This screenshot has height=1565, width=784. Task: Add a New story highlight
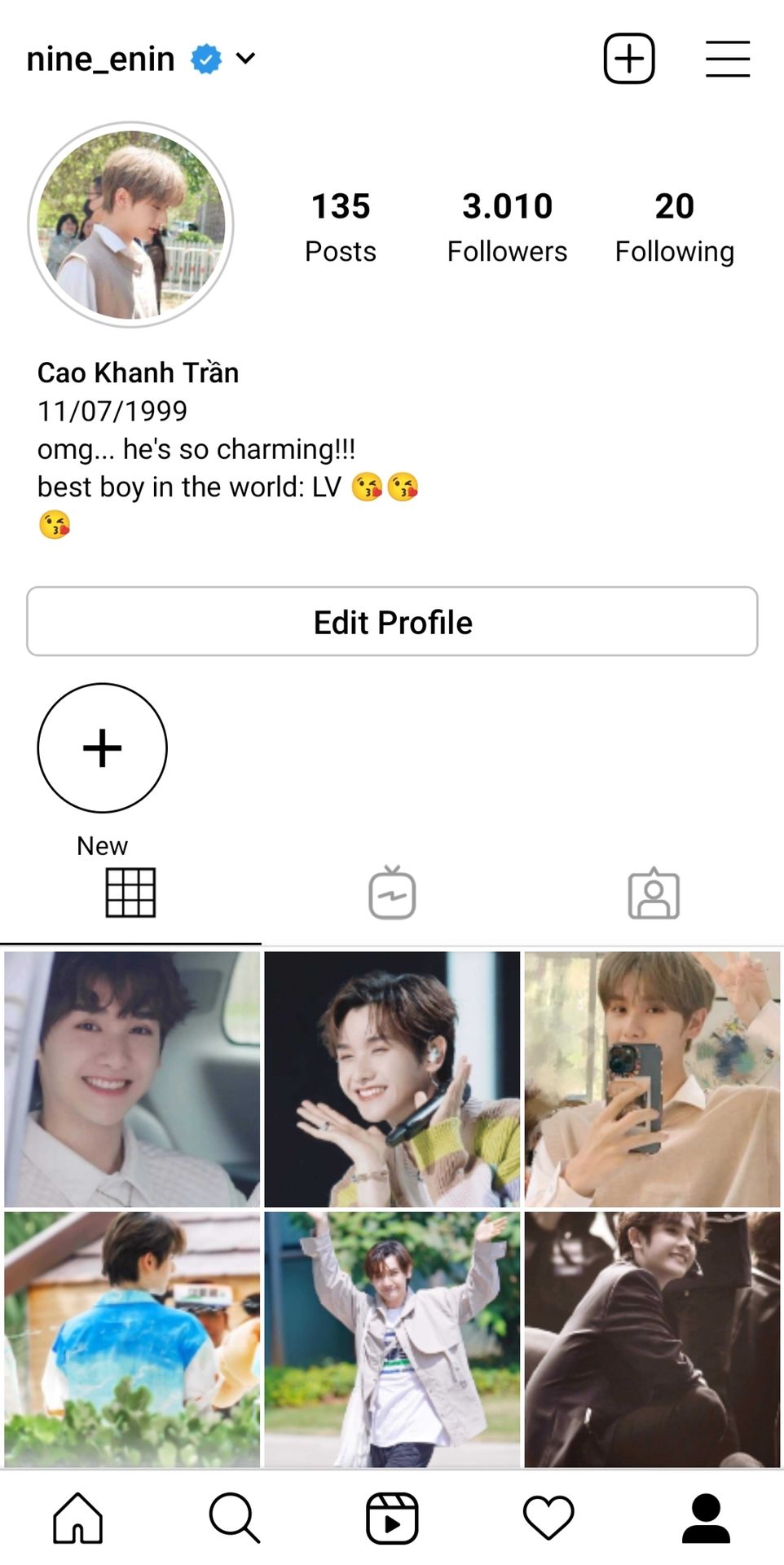[103, 748]
